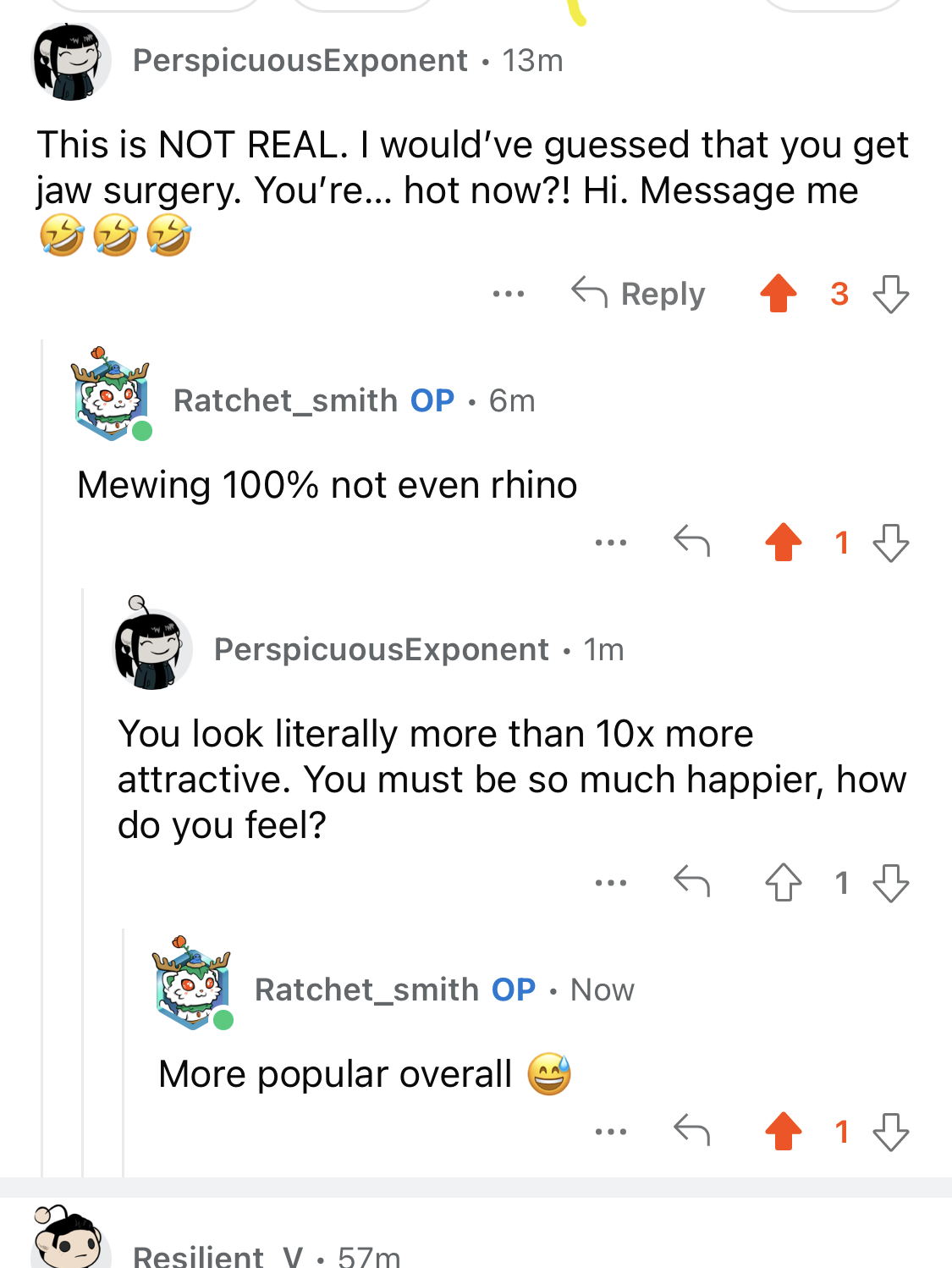Remove upvote from 'This is NOT REAL' comment

click(779, 294)
